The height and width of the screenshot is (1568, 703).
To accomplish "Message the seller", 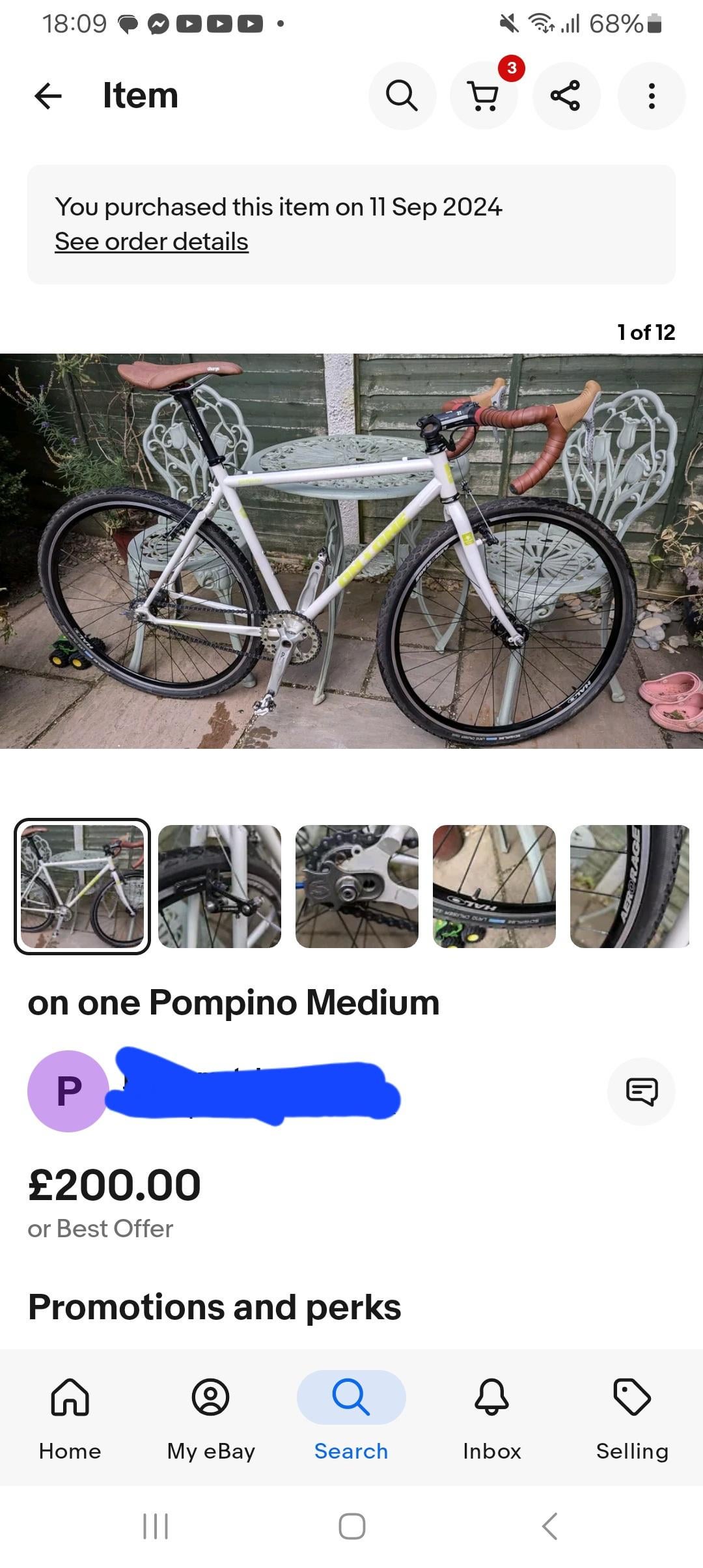I will (641, 1091).
